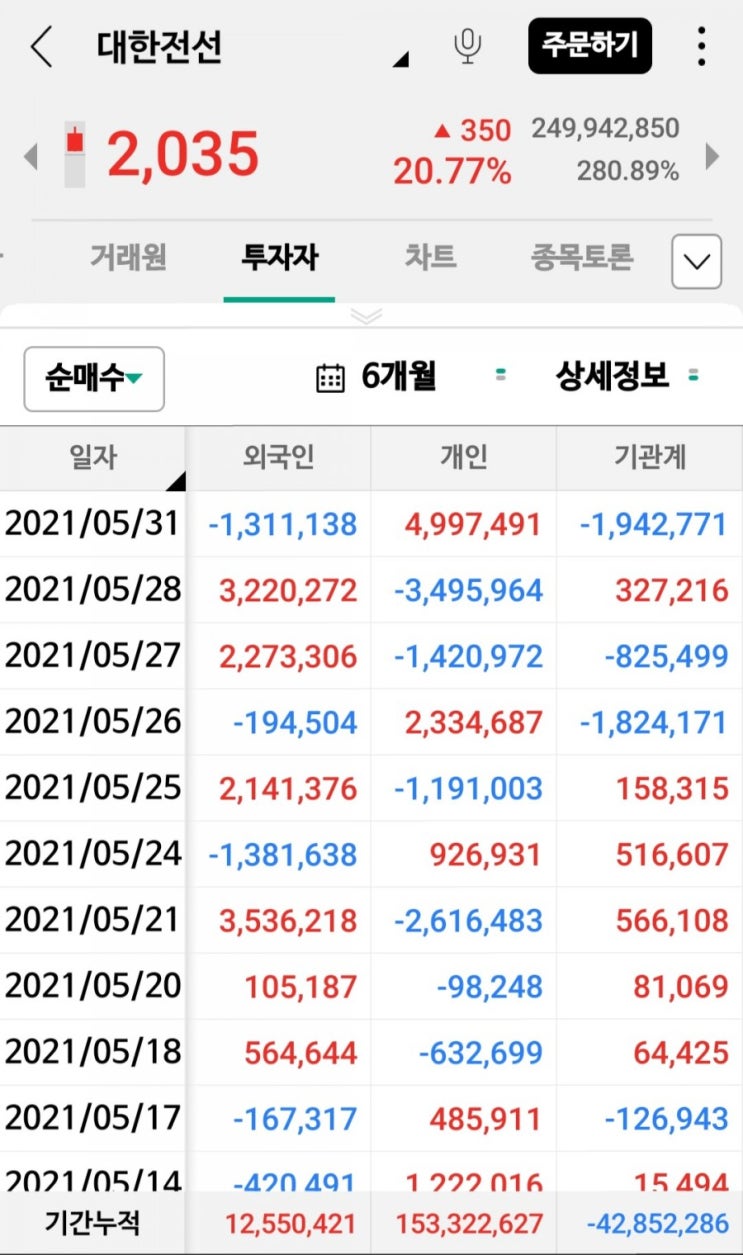Show previous stock with left arrow
This screenshot has width=743, height=1255.
(29, 156)
